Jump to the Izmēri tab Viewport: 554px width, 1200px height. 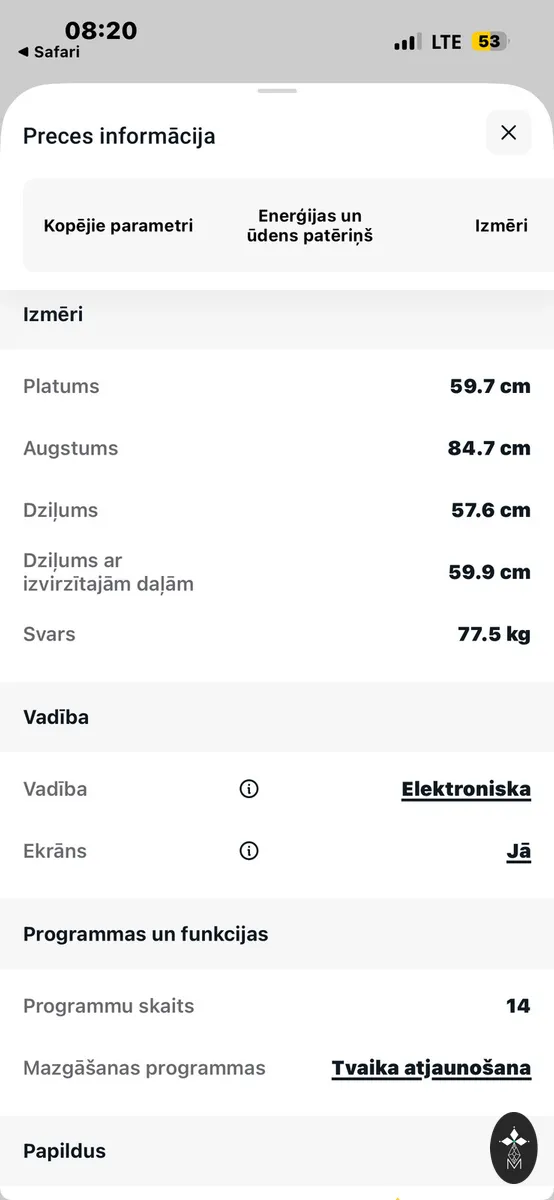(x=501, y=226)
